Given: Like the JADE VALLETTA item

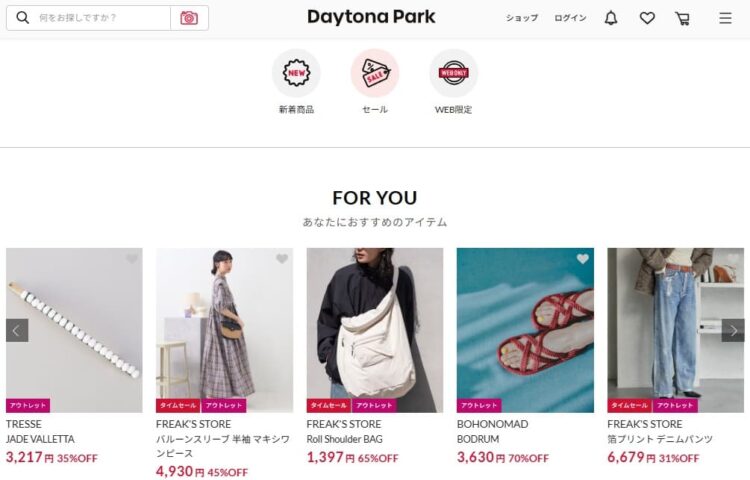Looking at the screenshot, I should pyautogui.click(x=131, y=259).
